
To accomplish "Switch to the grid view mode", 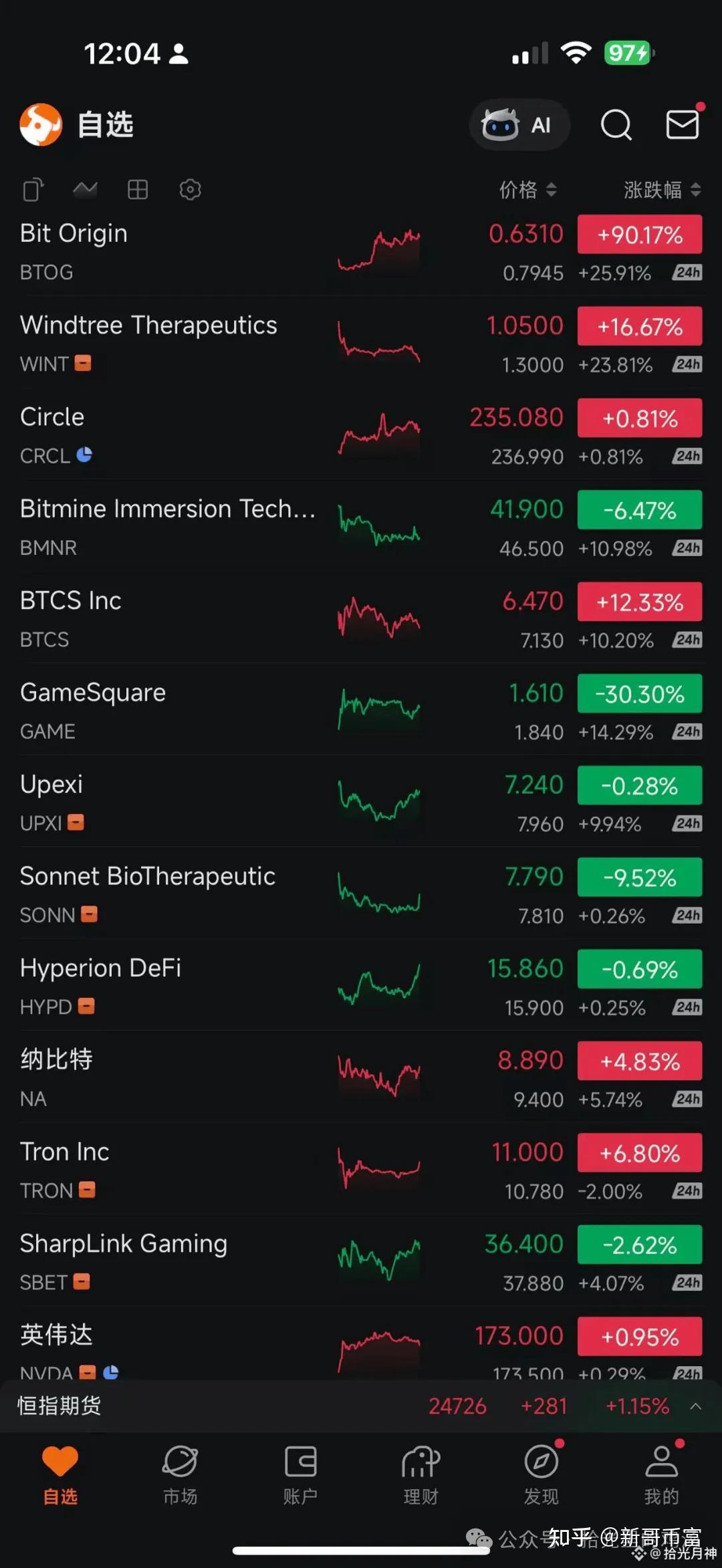I will pyautogui.click(x=137, y=189).
